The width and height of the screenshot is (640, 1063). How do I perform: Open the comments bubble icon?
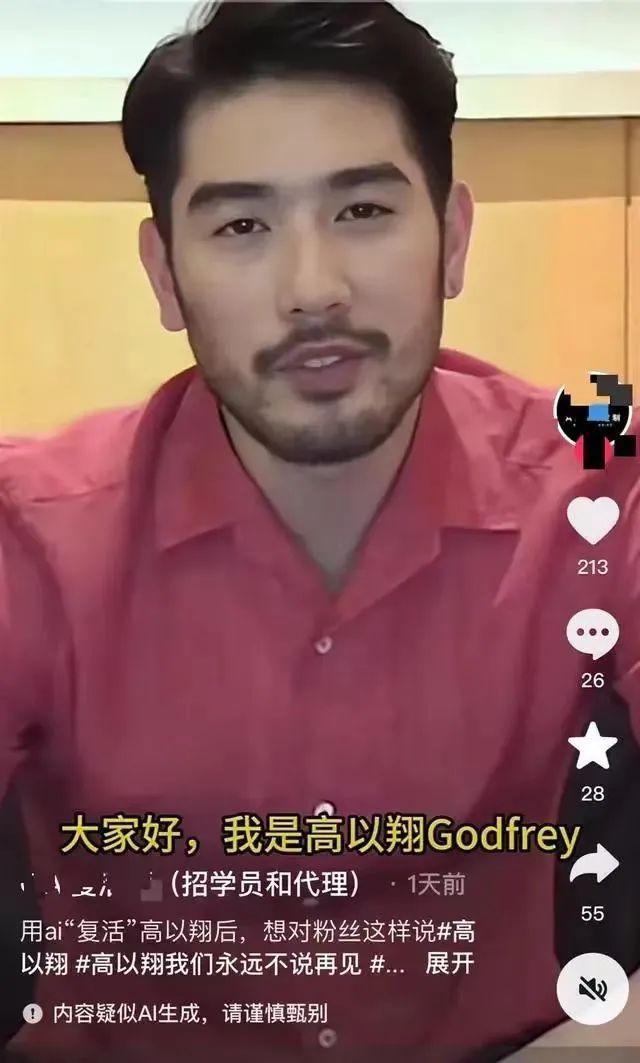tap(593, 635)
